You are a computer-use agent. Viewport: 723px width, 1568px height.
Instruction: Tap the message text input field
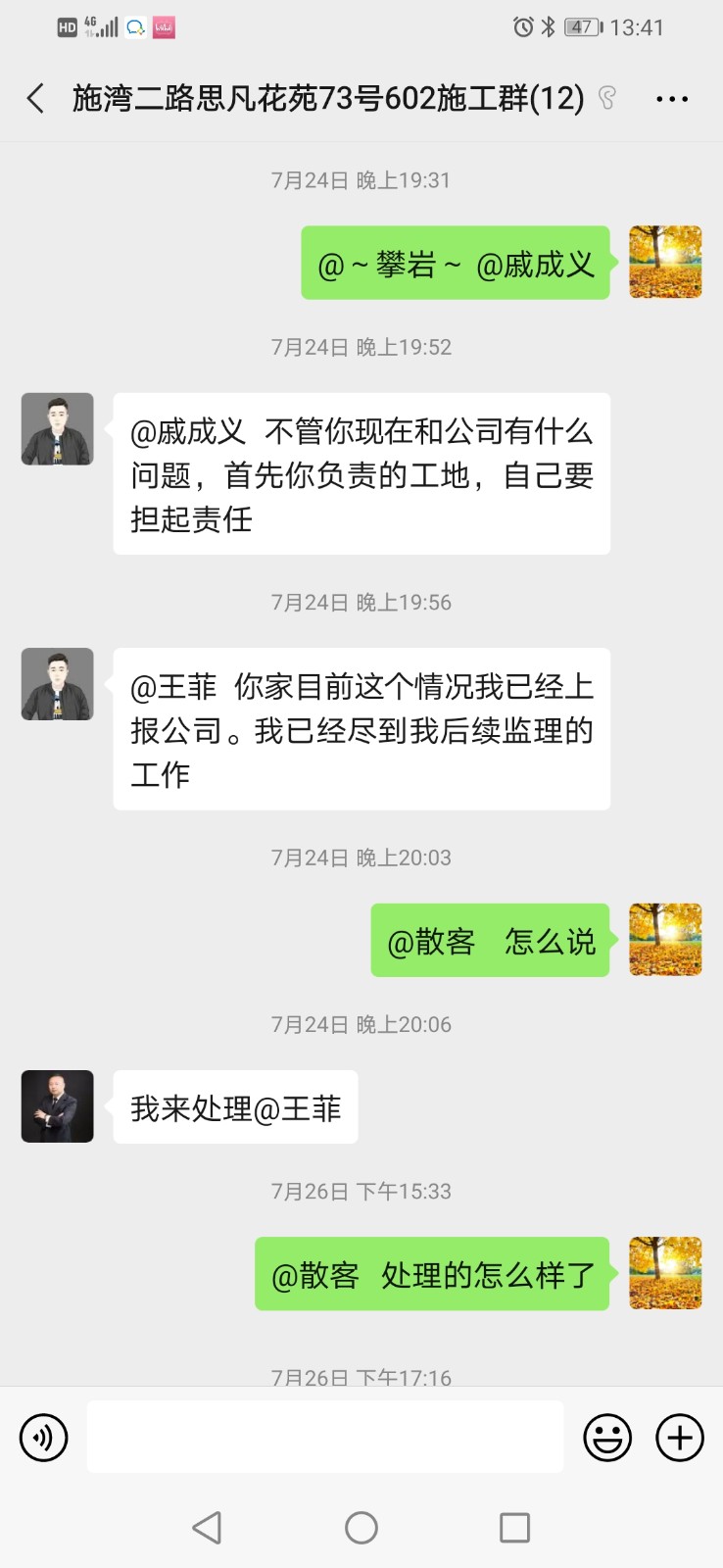(324, 1437)
